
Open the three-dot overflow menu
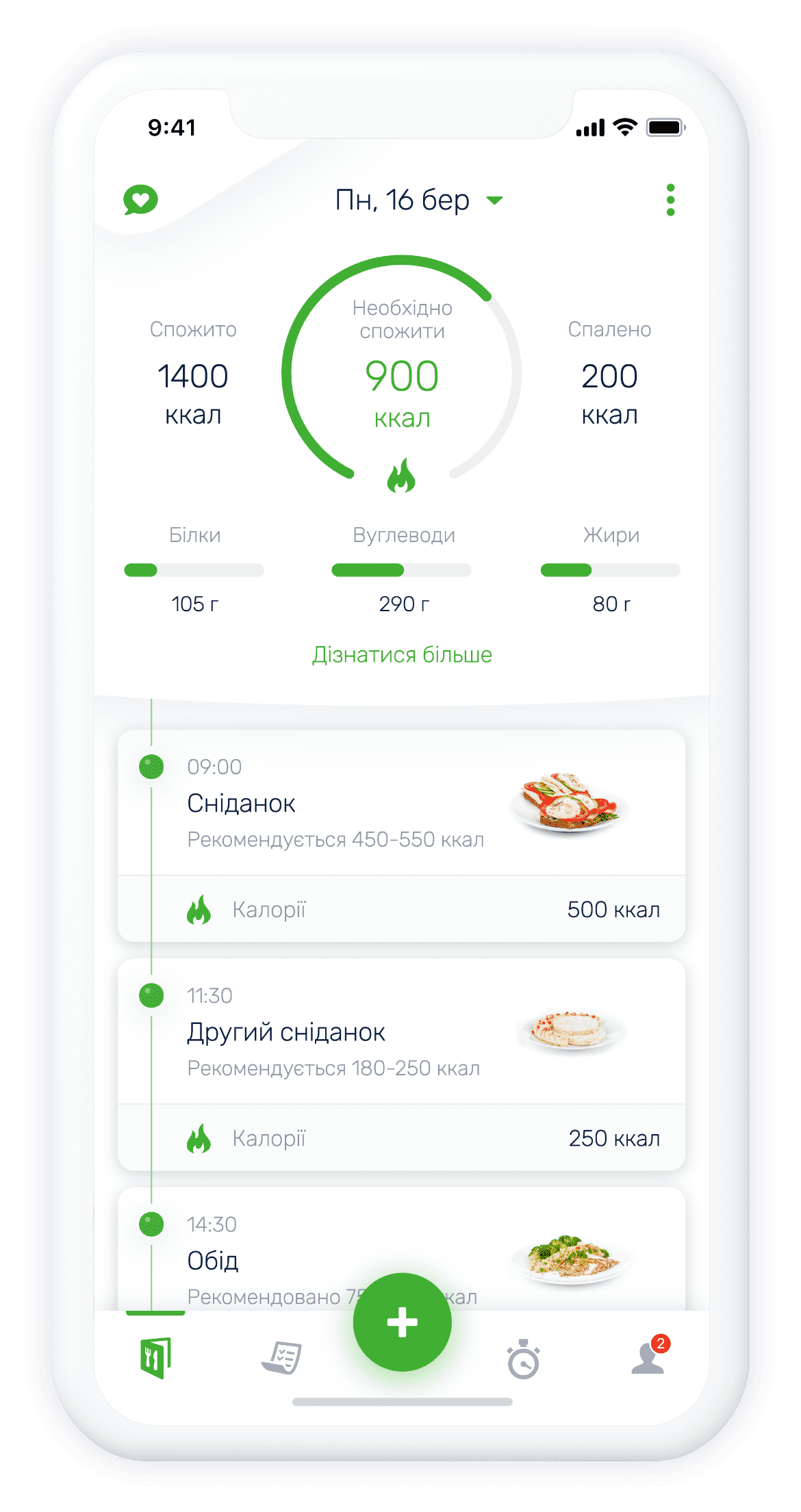pyautogui.click(x=670, y=200)
